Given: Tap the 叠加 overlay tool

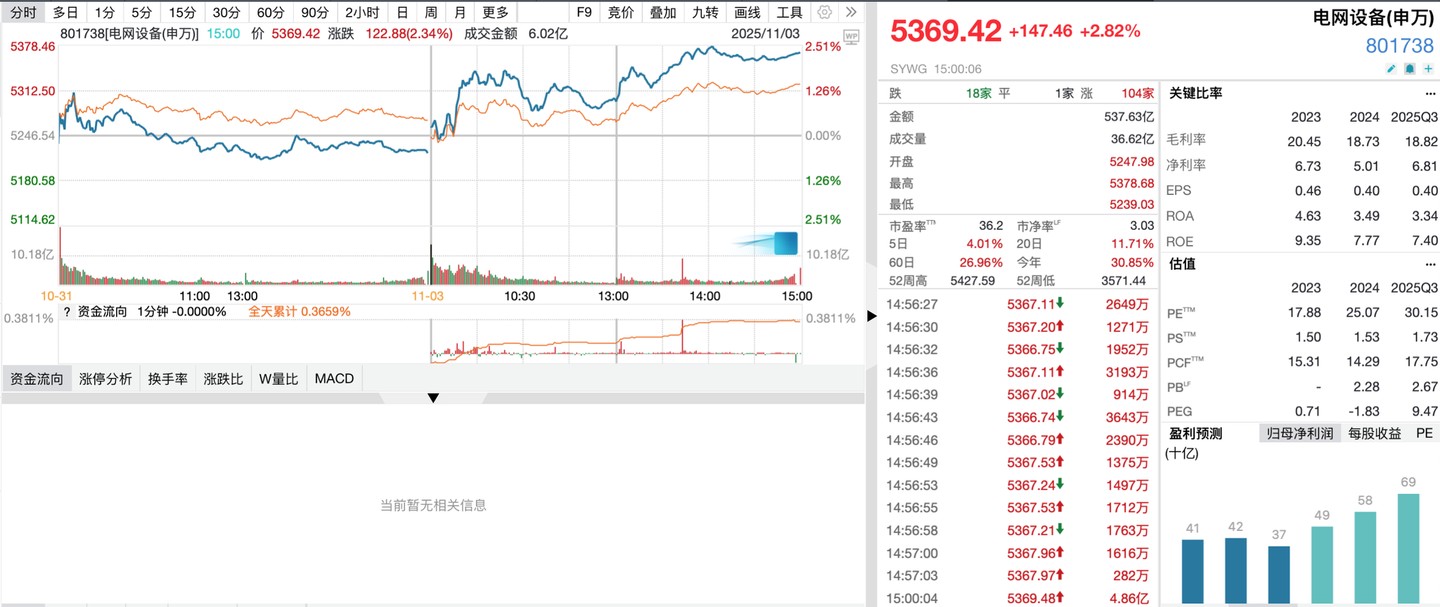Looking at the screenshot, I should pyautogui.click(x=663, y=12).
